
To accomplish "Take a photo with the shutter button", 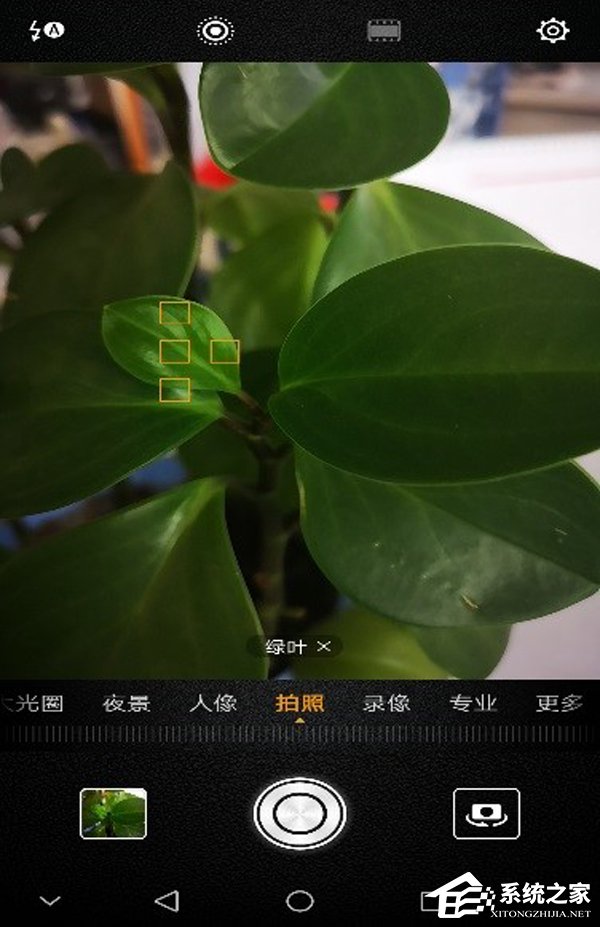I will pos(300,813).
